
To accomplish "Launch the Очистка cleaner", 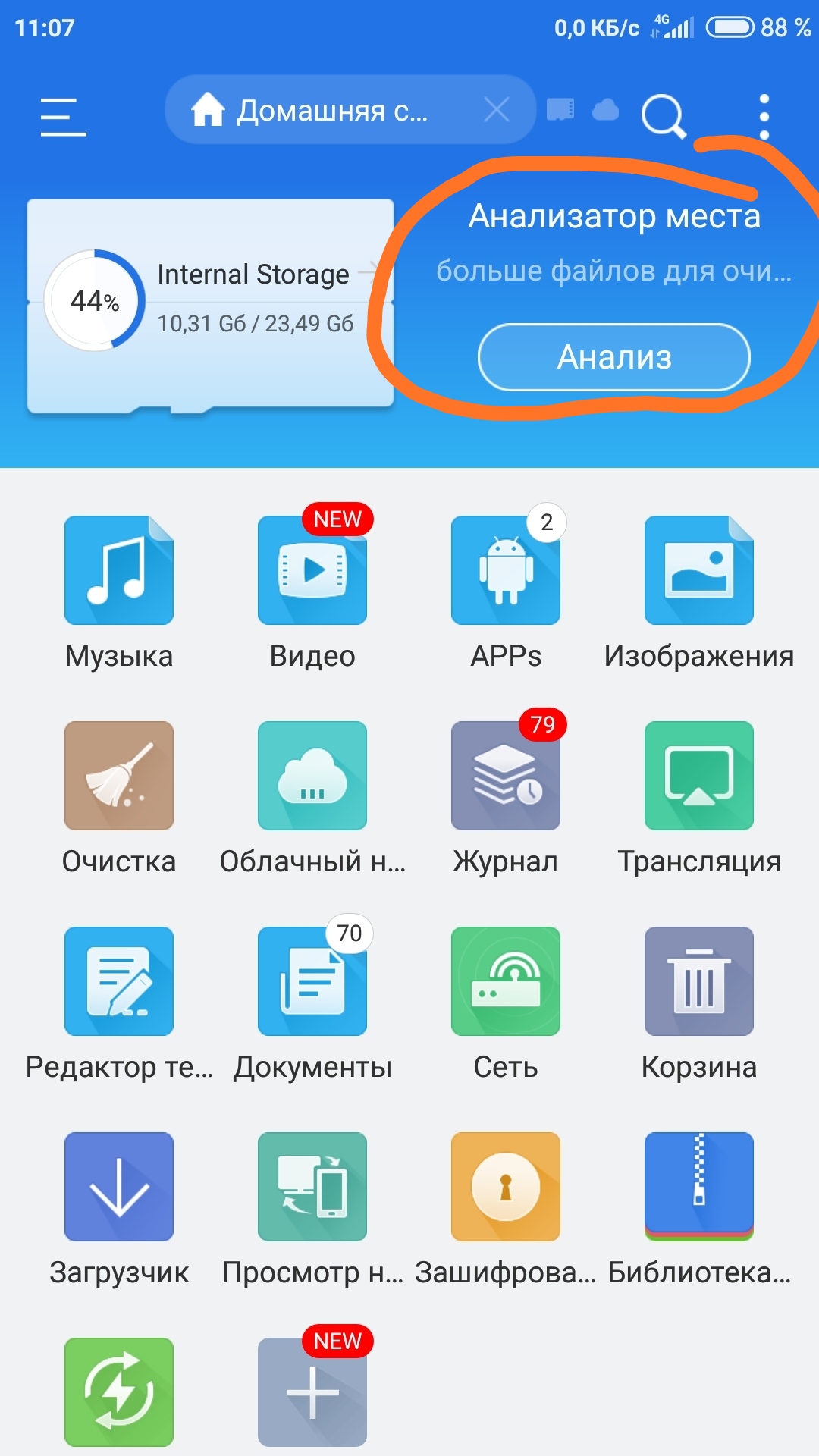I will [119, 776].
